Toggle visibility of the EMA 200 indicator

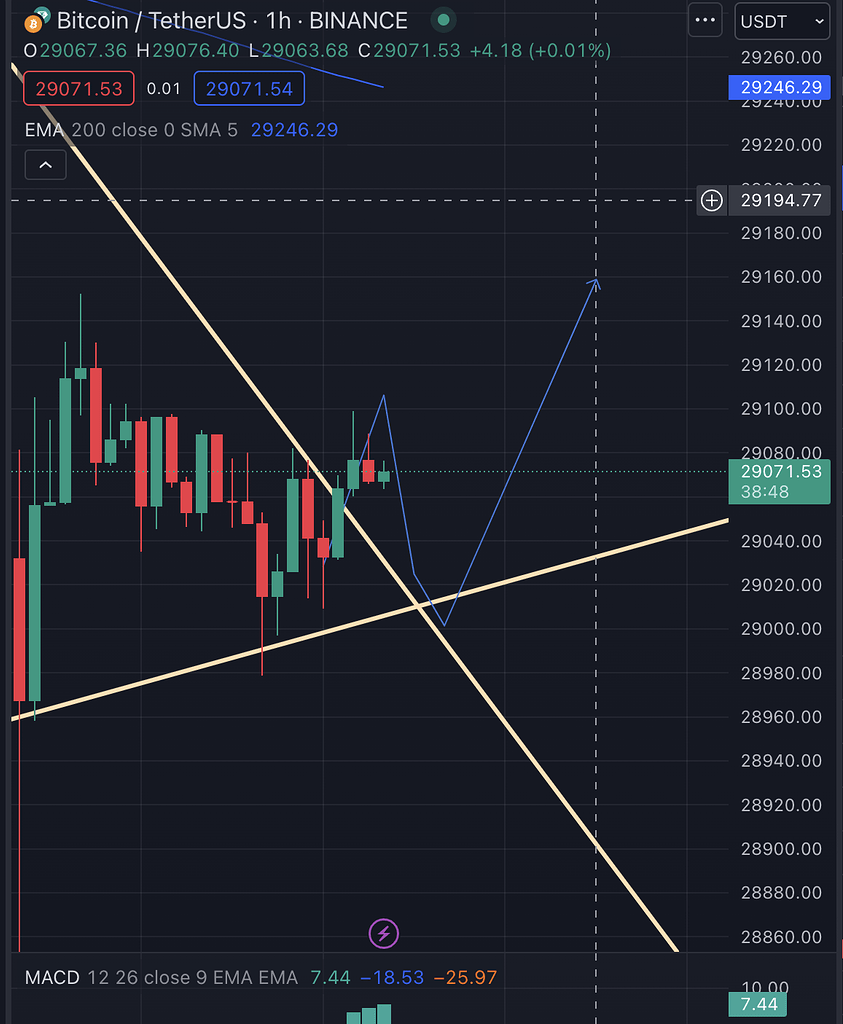(x=45, y=130)
